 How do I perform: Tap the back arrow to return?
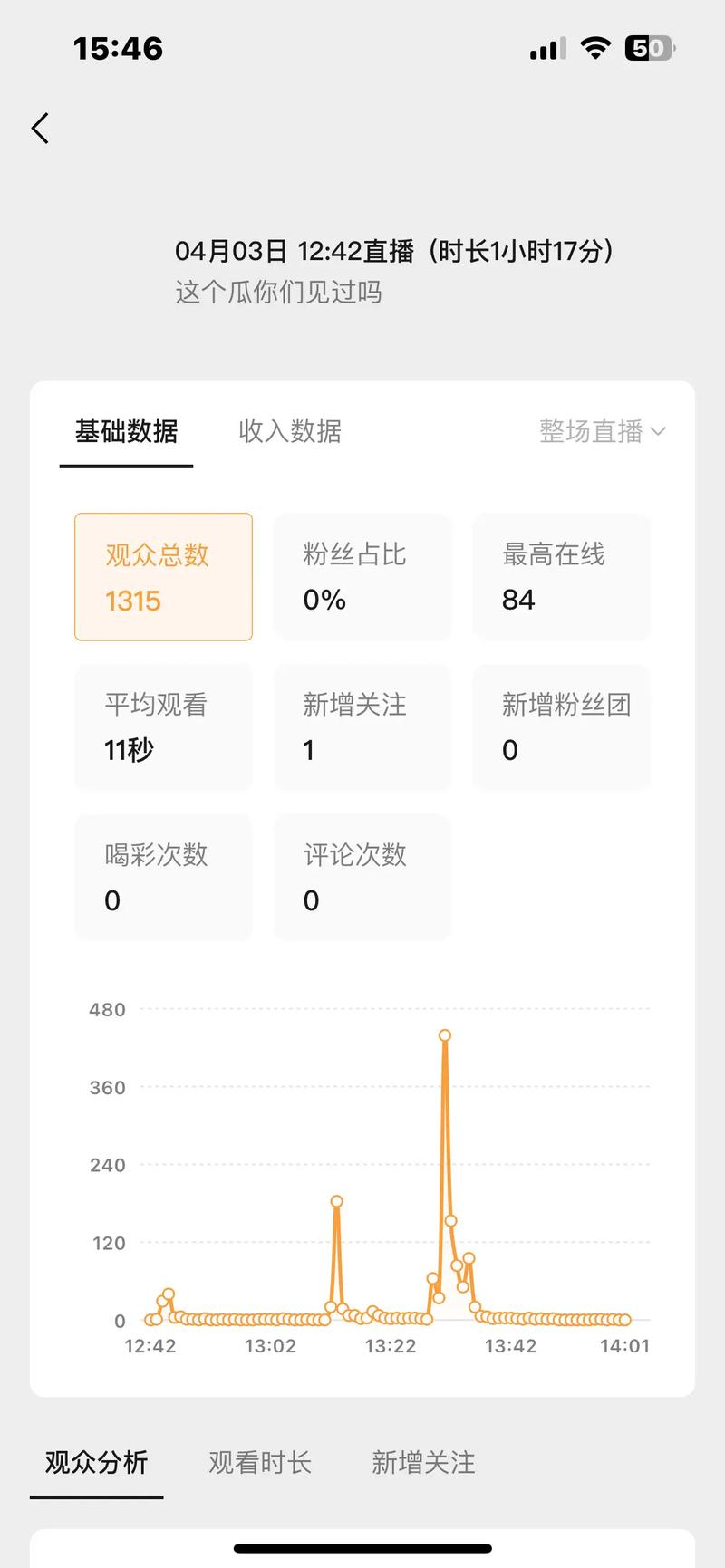click(x=40, y=128)
